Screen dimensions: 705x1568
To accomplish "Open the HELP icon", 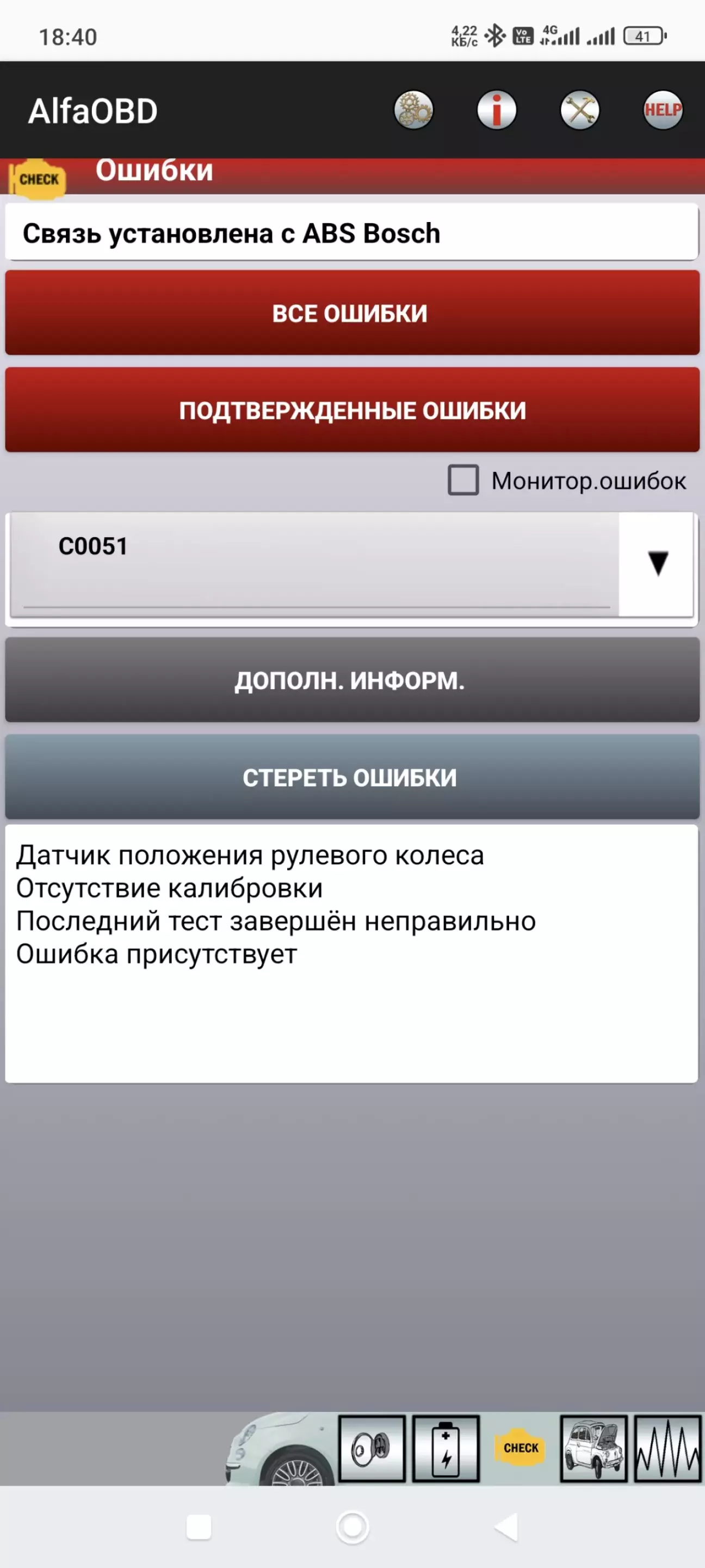I will click(x=663, y=110).
